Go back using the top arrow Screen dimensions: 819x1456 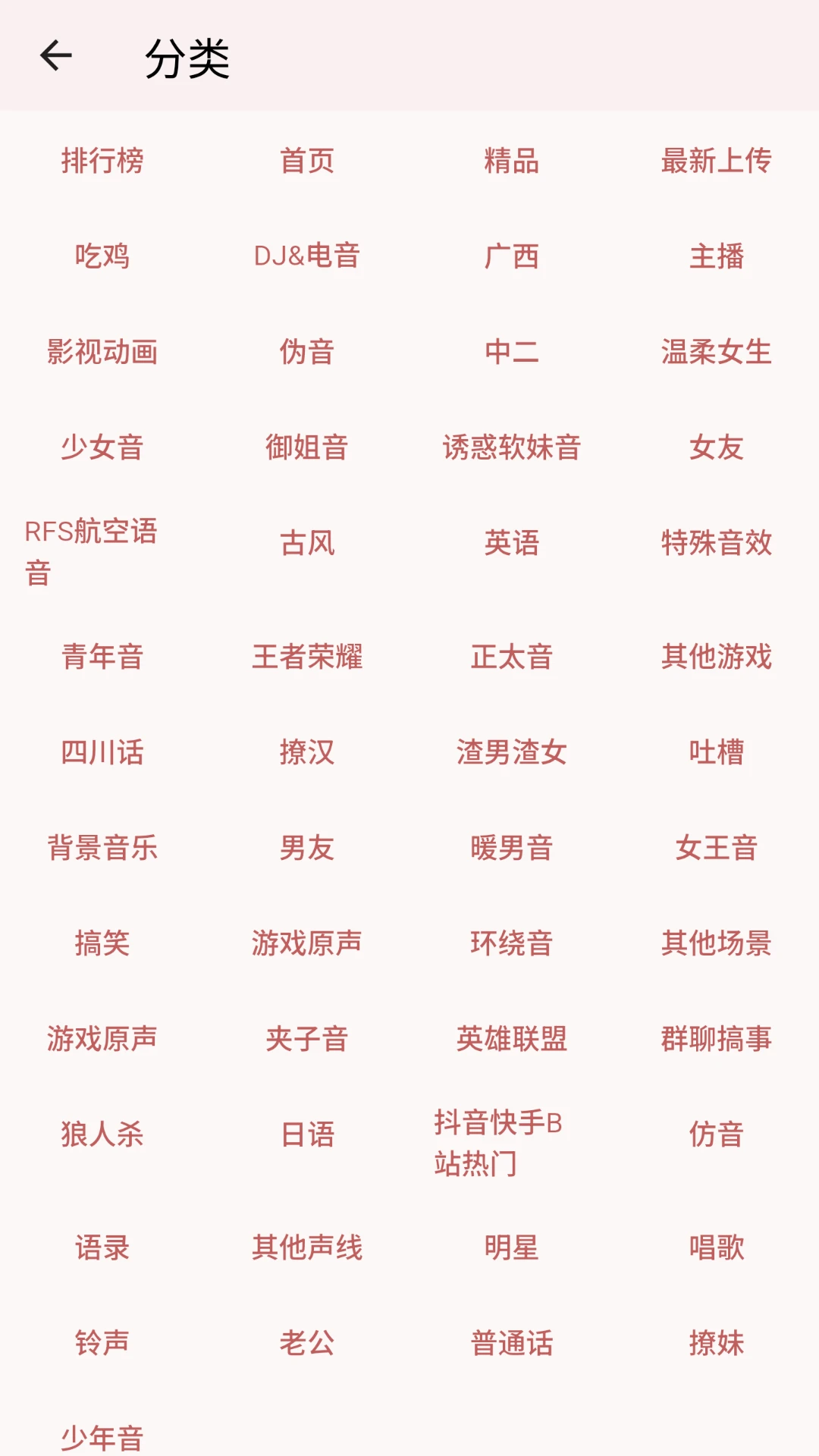(x=55, y=55)
